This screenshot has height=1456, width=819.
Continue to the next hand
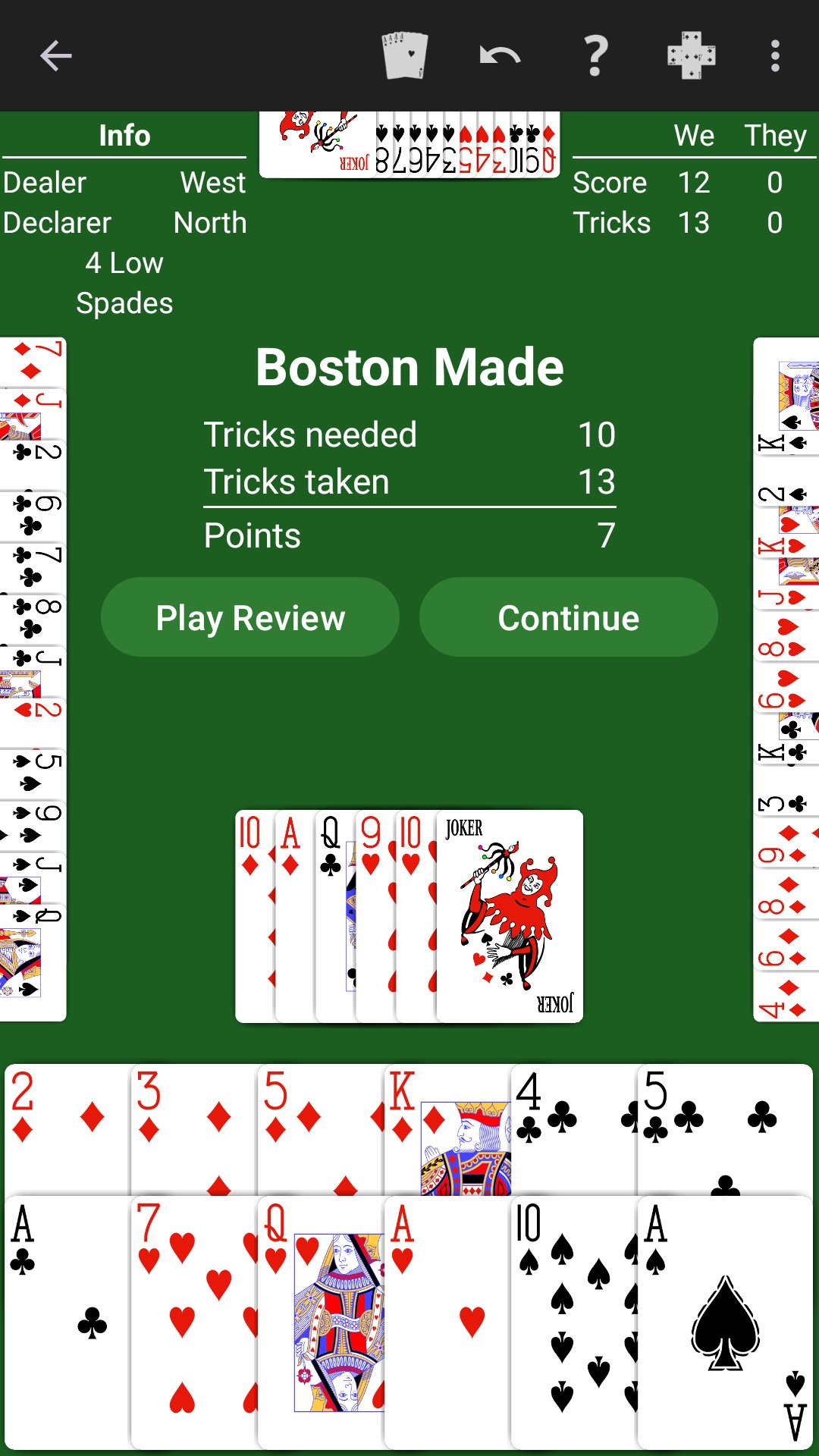(569, 617)
